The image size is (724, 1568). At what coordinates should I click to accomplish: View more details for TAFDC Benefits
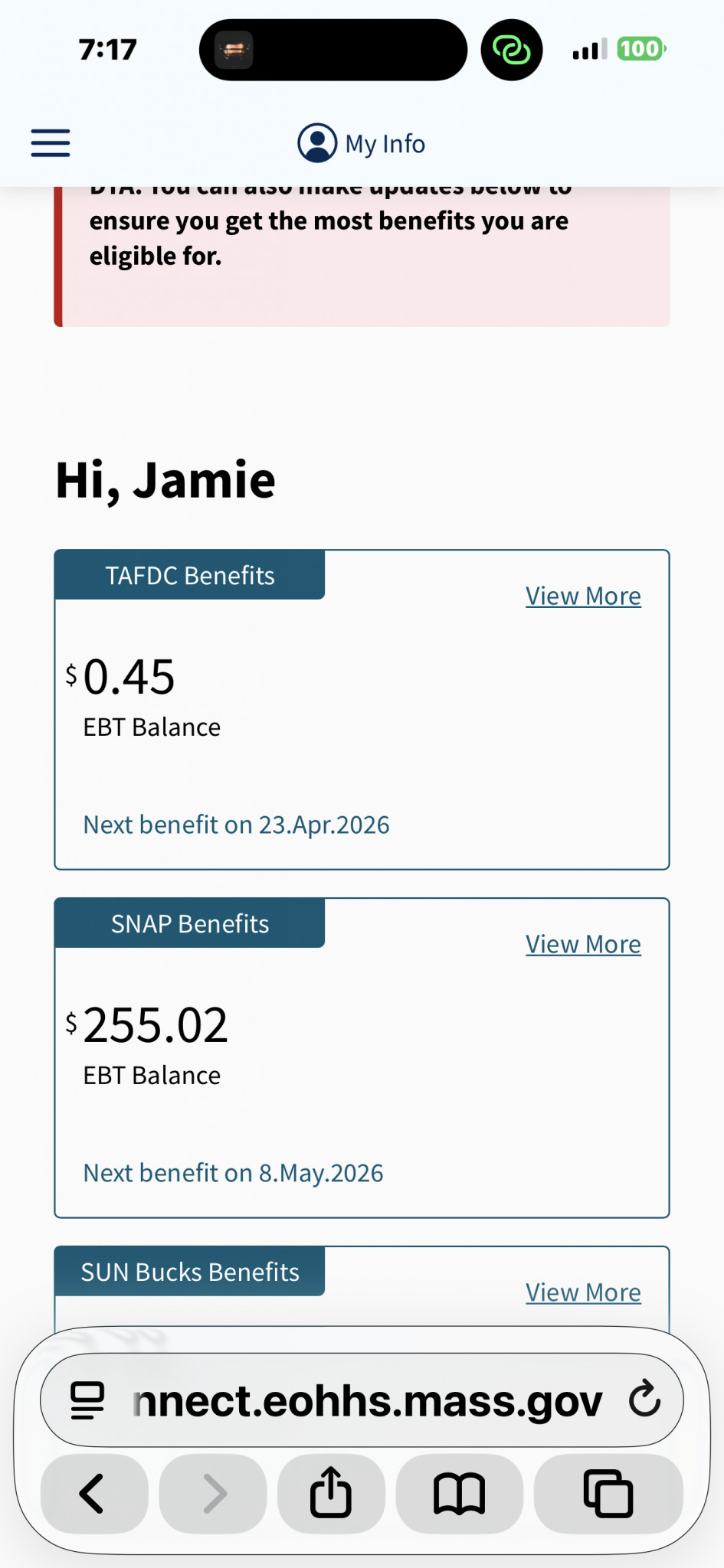tap(582, 596)
